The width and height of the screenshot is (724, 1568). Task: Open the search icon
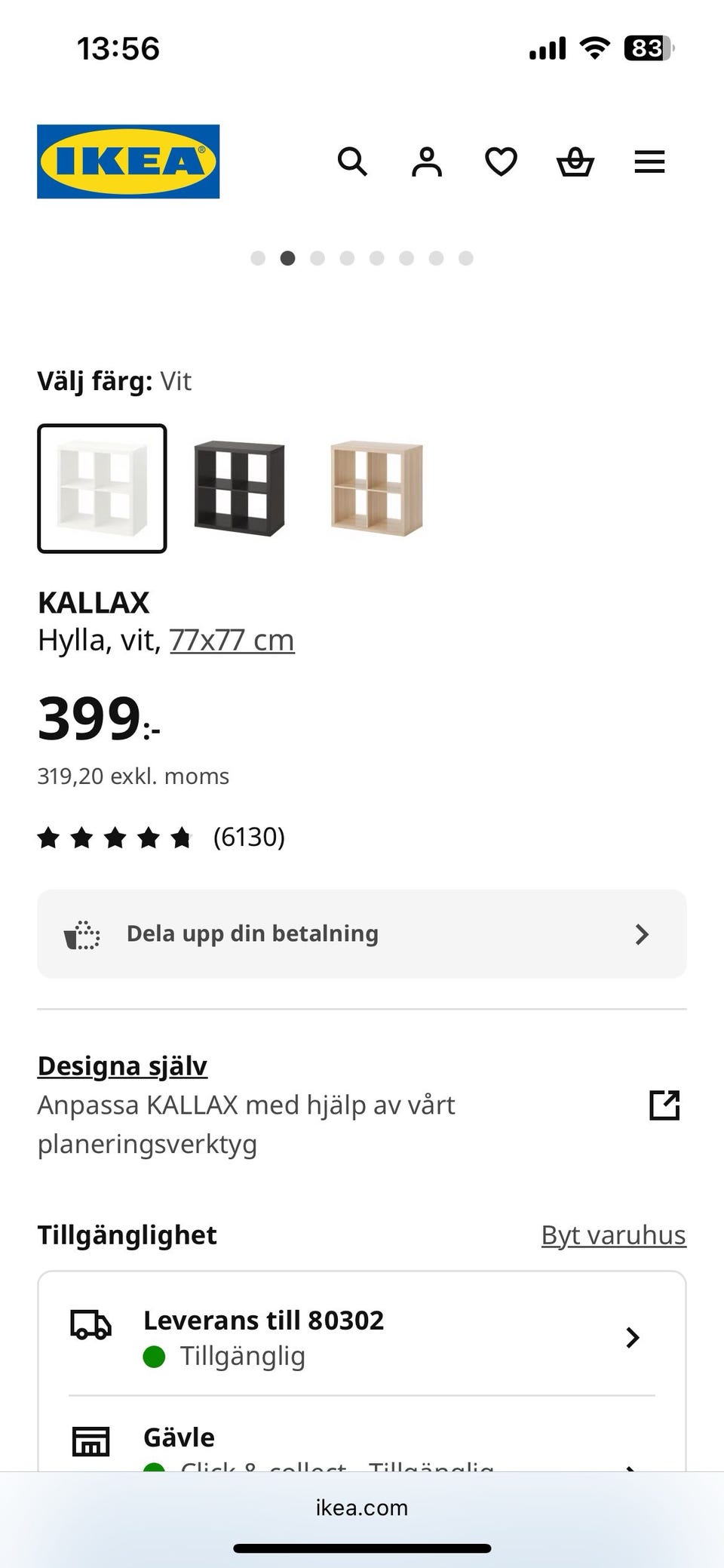pyautogui.click(x=352, y=161)
